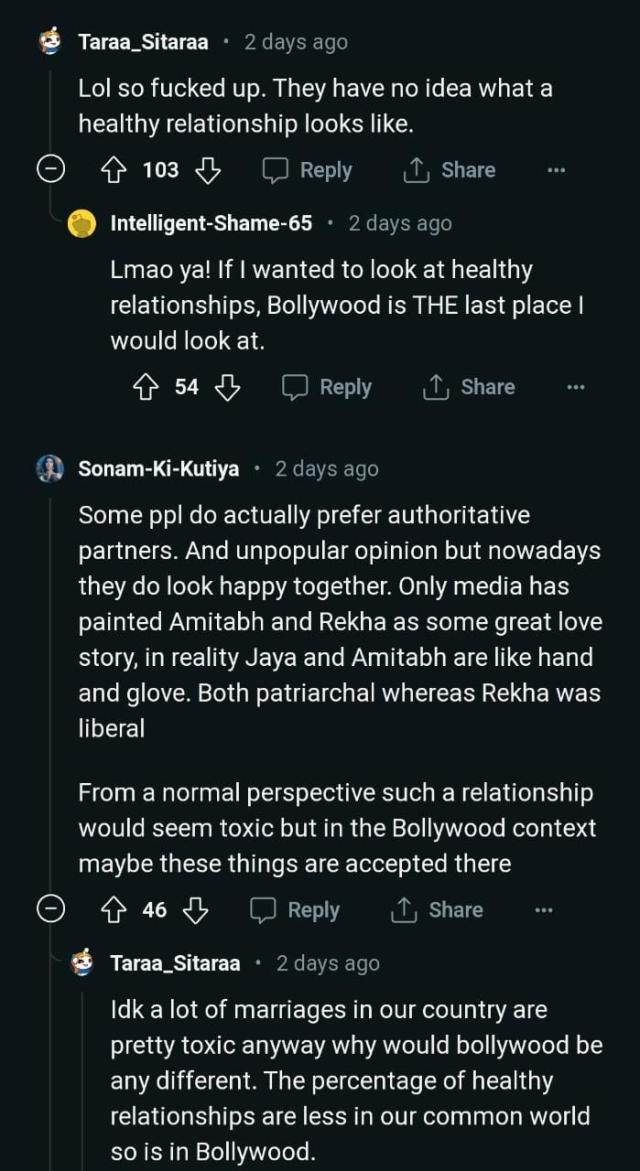Viewport: 640px width, 1171px height.
Task: Upvote Sonam-Ki-Kutiya's comment
Action: (x=112, y=910)
